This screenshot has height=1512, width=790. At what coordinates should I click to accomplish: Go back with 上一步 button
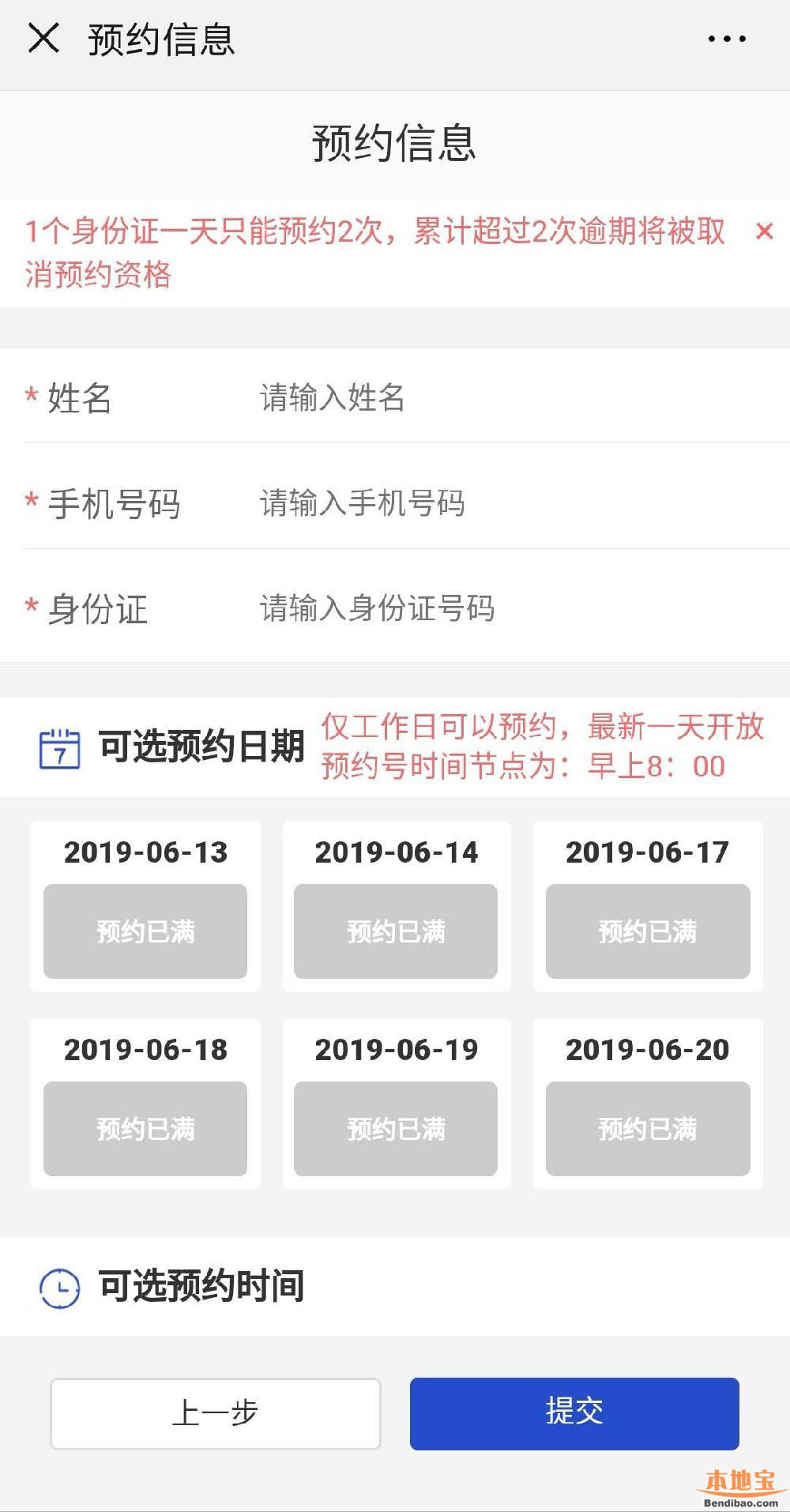(216, 1413)
